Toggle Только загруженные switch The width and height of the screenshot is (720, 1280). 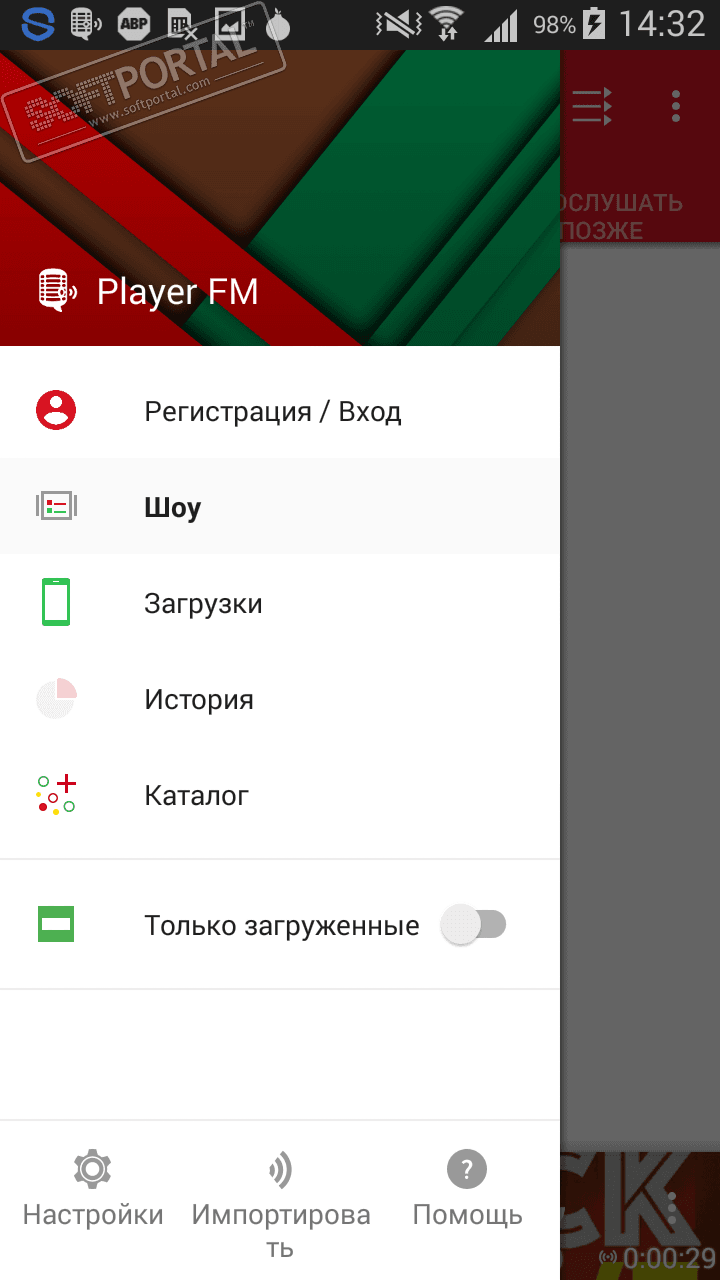[474, 925]
